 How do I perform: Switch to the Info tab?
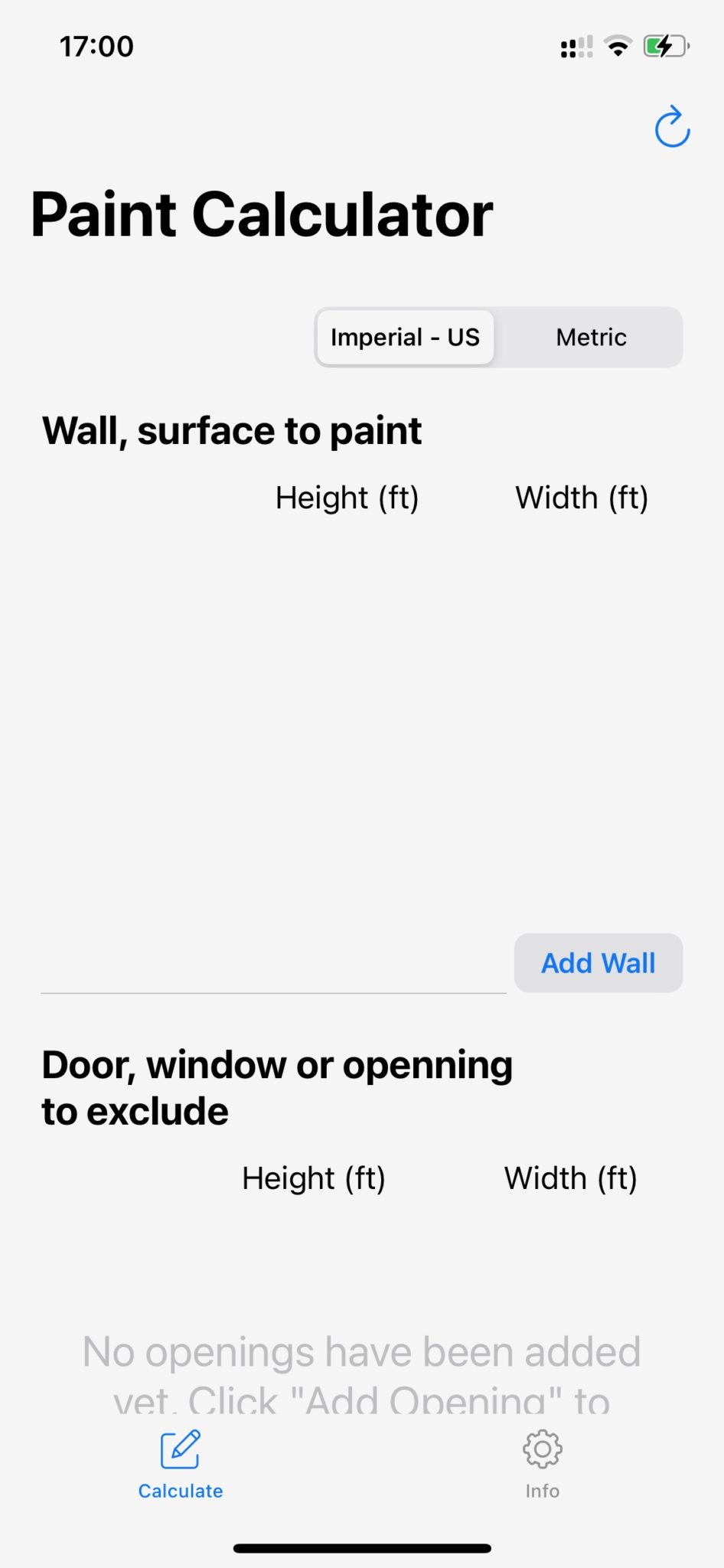click(541, 1466)
